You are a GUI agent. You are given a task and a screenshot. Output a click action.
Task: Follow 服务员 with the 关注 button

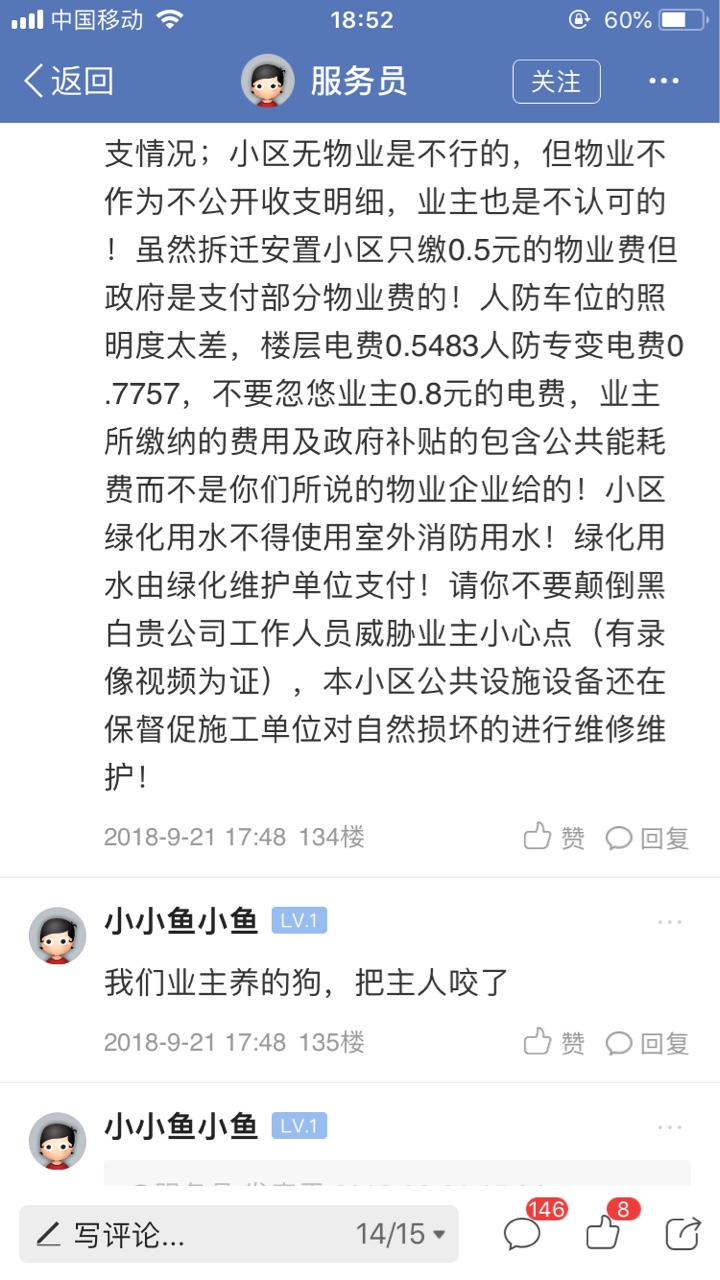coord(556,82)
